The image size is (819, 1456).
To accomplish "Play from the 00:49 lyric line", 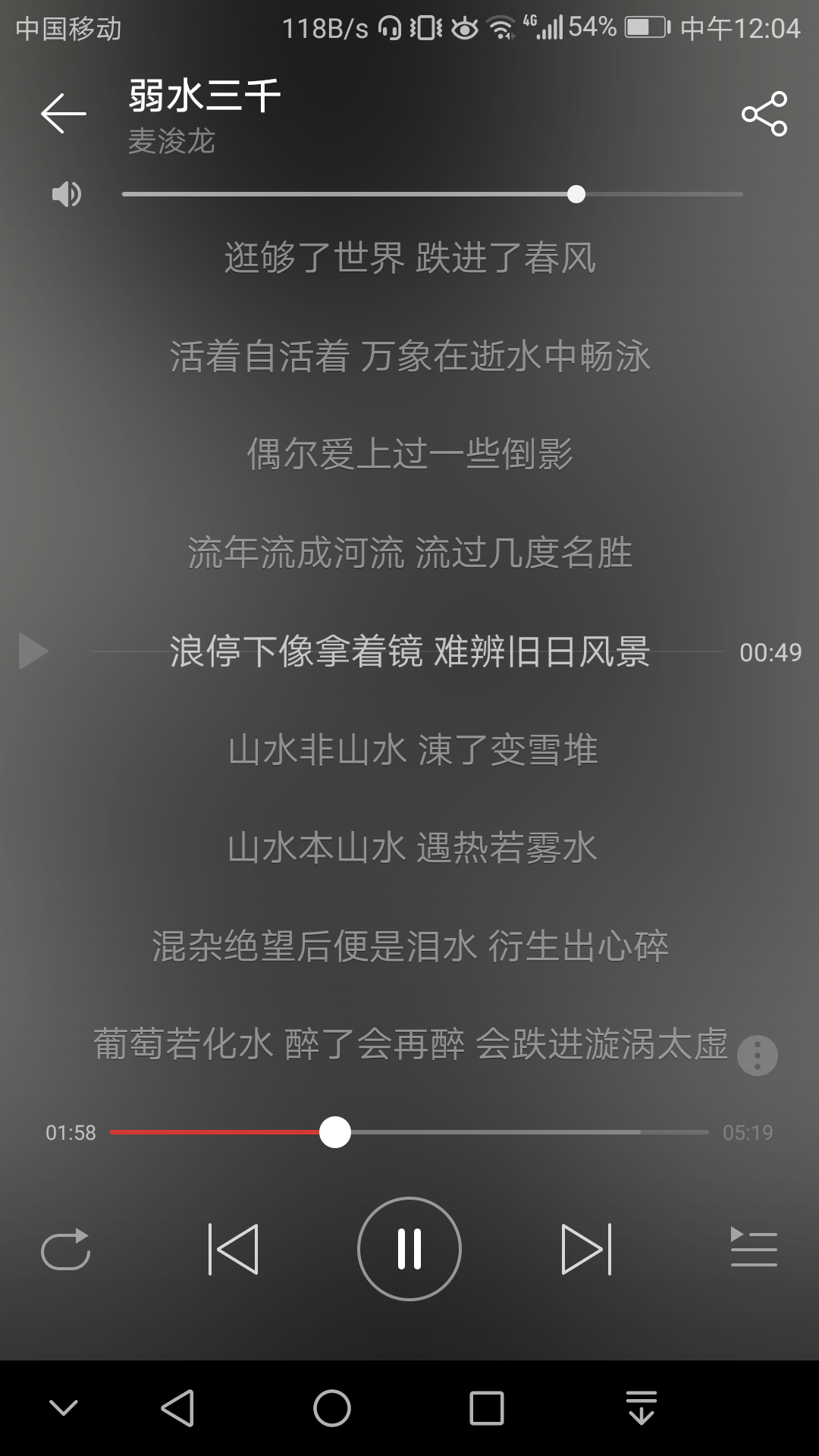I will click(33, 651).
